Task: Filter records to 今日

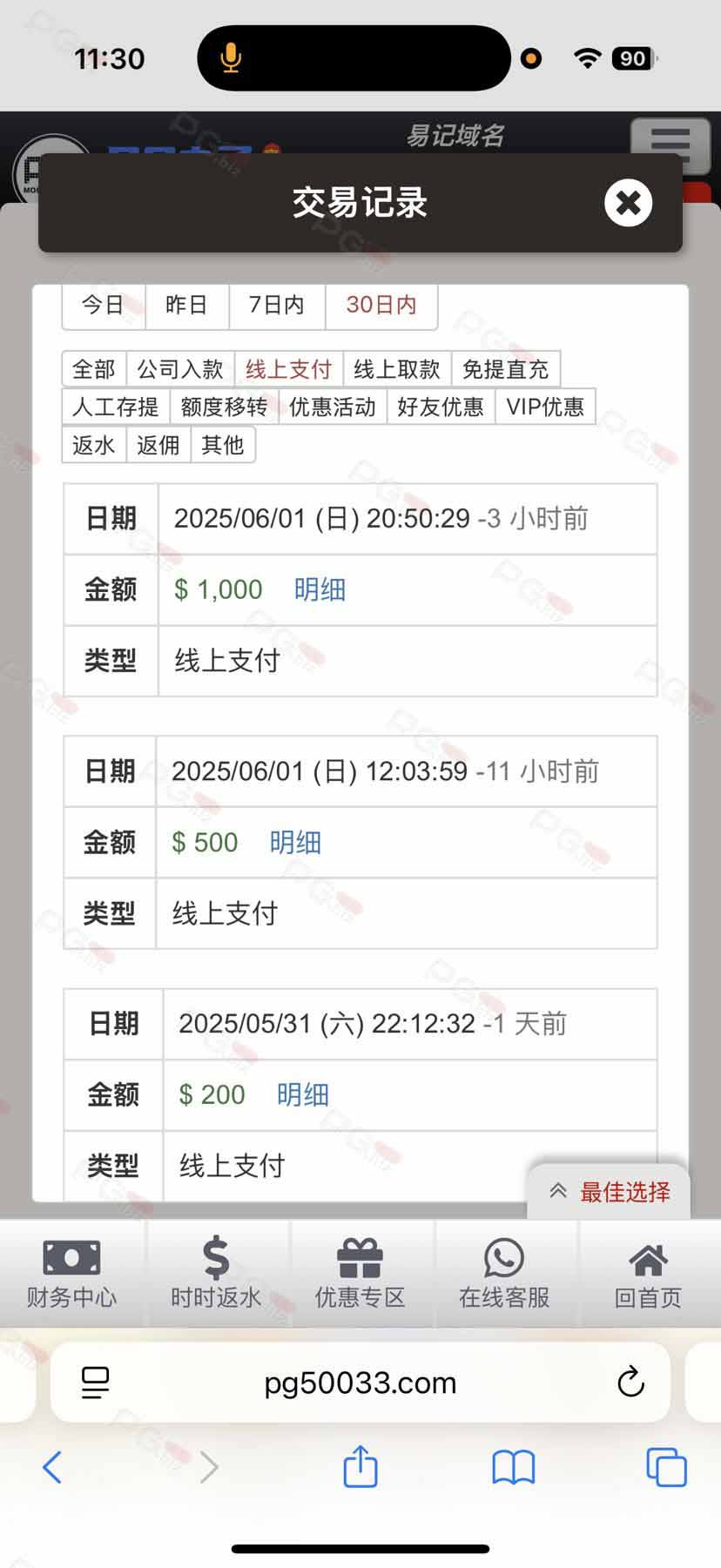Action: 103,305
